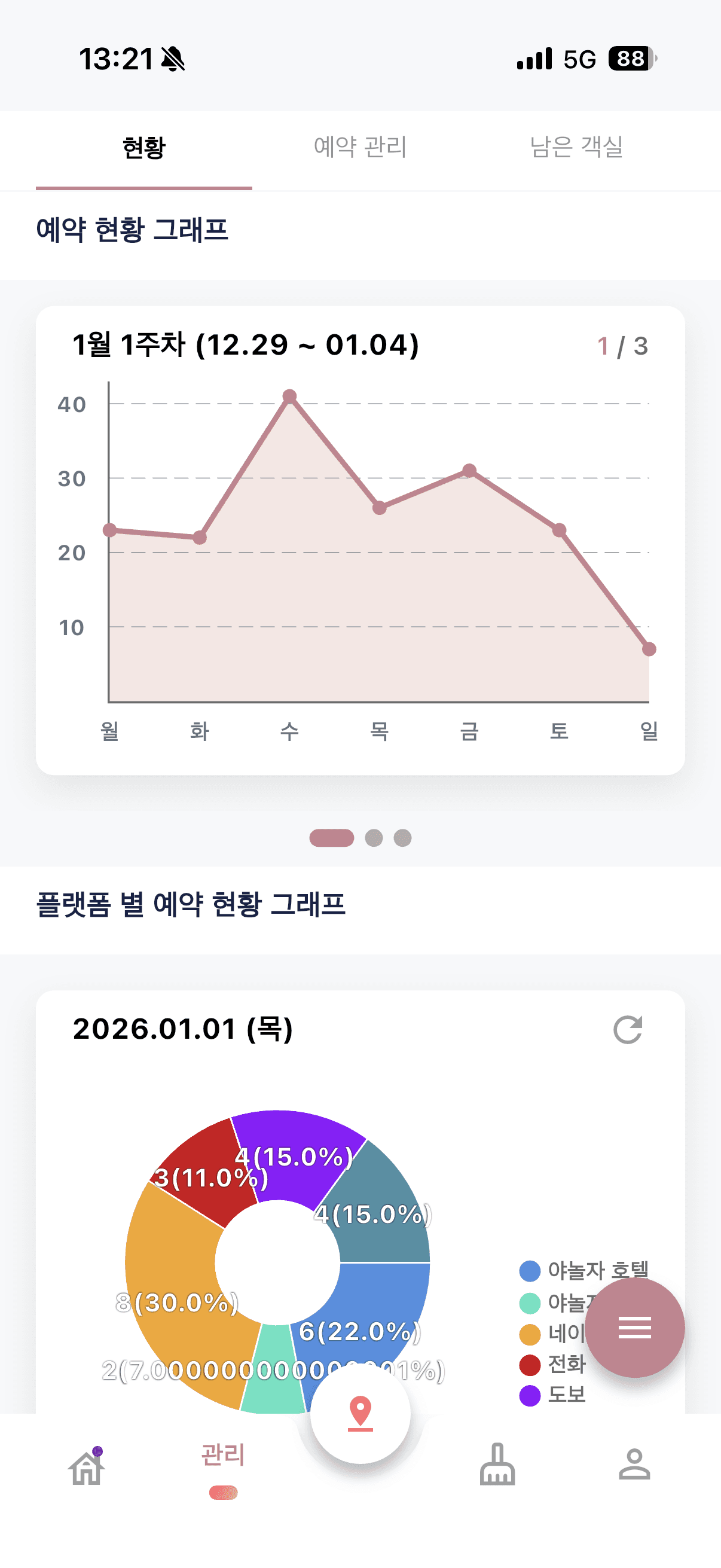Click the Wednesday peak point on line chart
Viewport: 721px width, 1568px height.
click(290, 396)
